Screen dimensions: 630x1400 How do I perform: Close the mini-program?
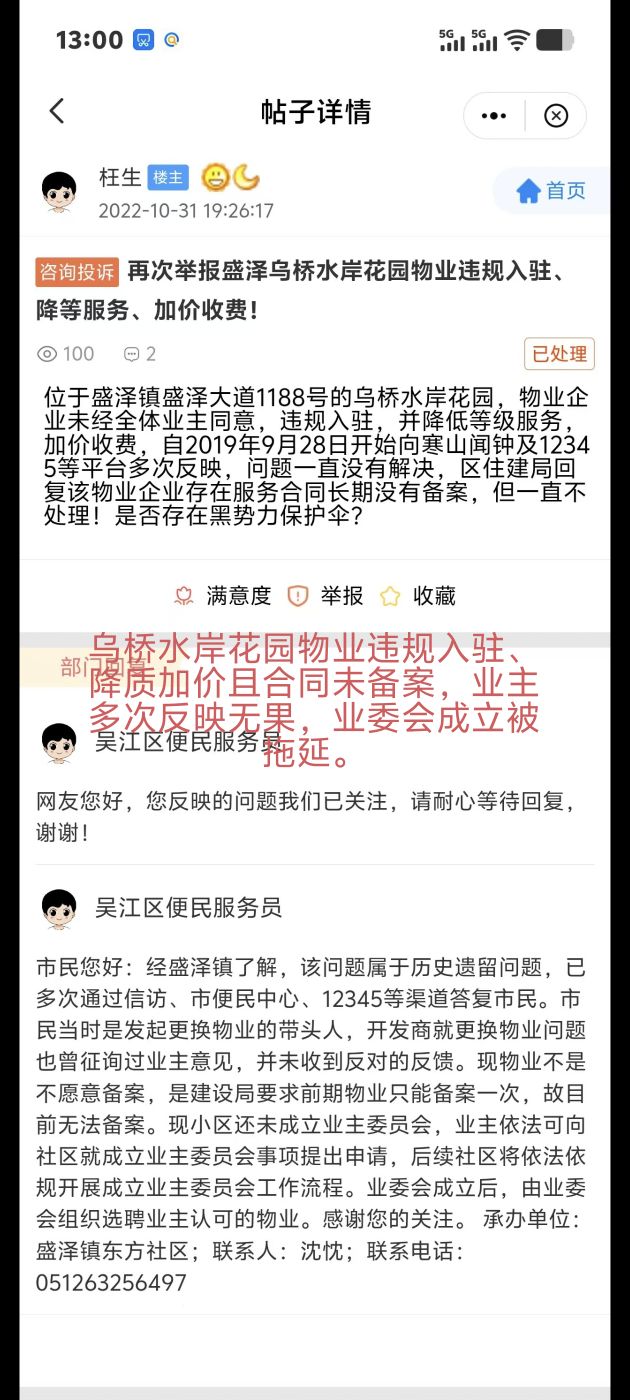pos(556,116)
